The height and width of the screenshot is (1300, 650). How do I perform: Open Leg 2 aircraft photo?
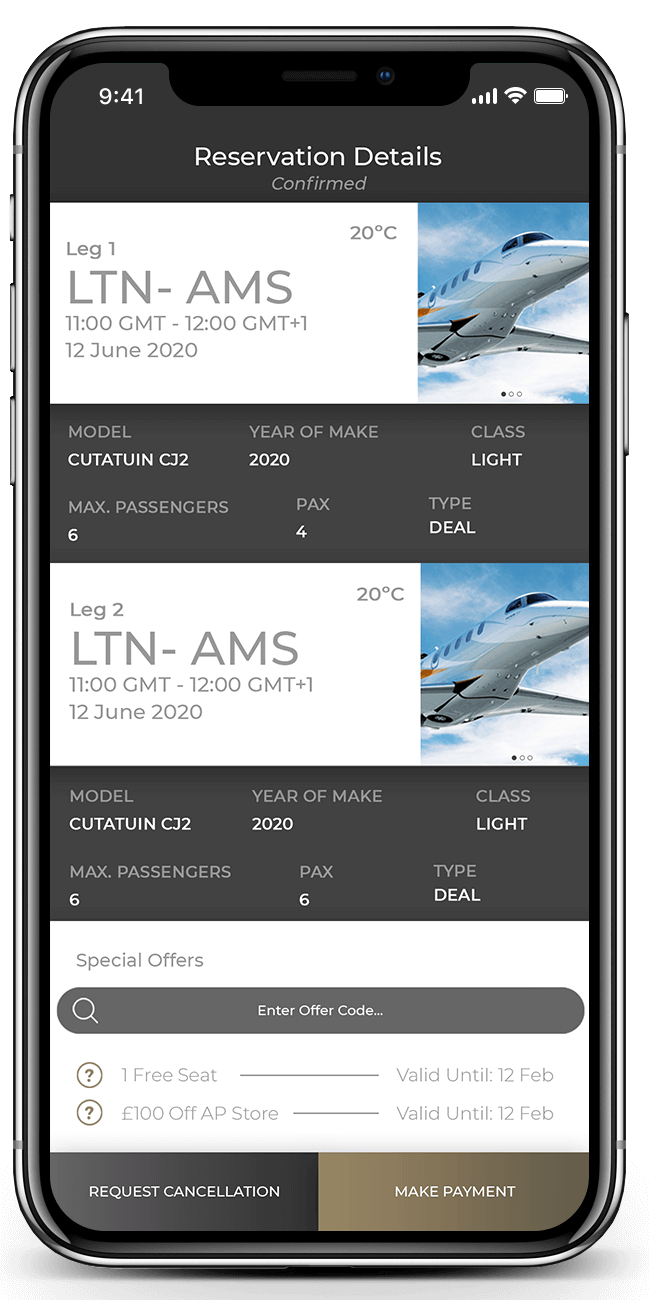pyautogui.click(x=505, y=664)
